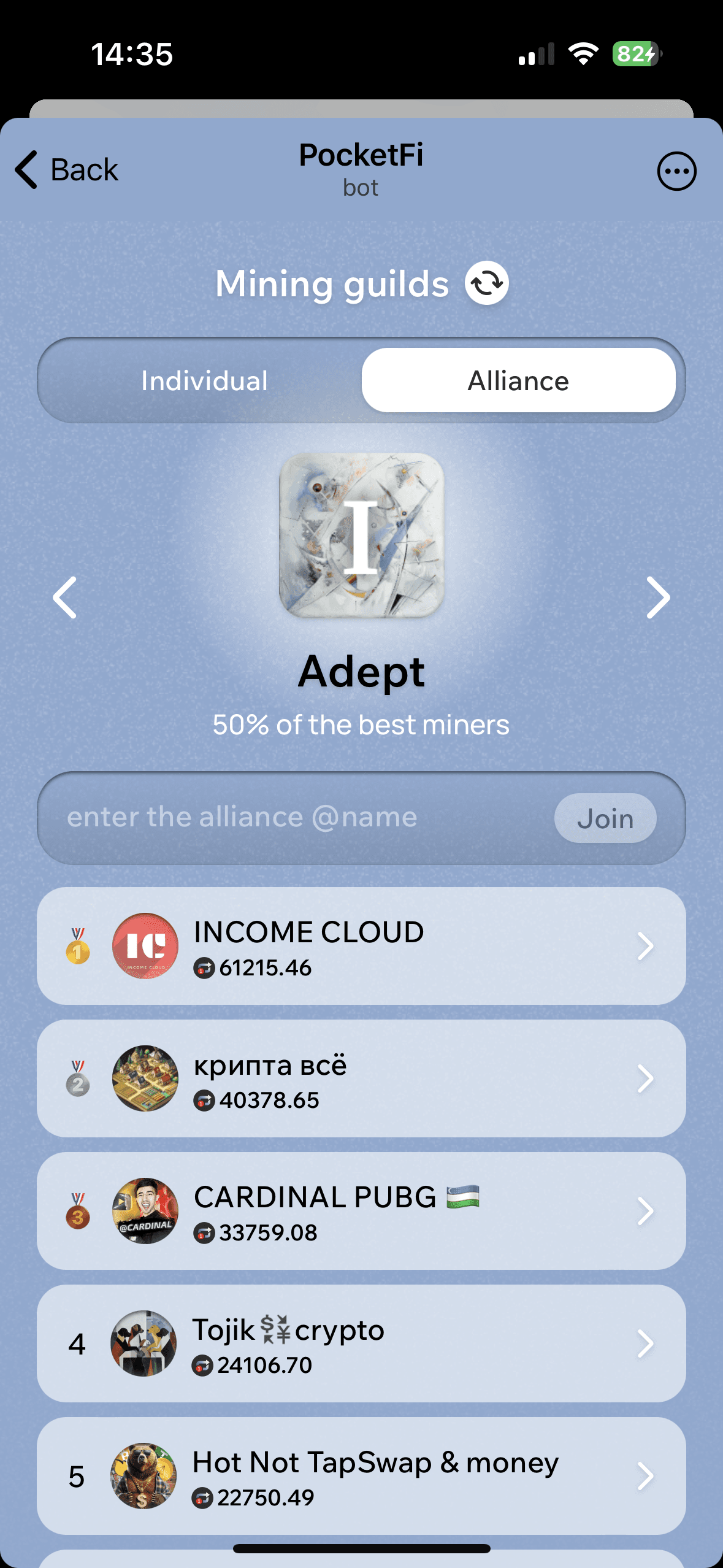Open the INCOME CLOUD alliance

click(361, 946)
